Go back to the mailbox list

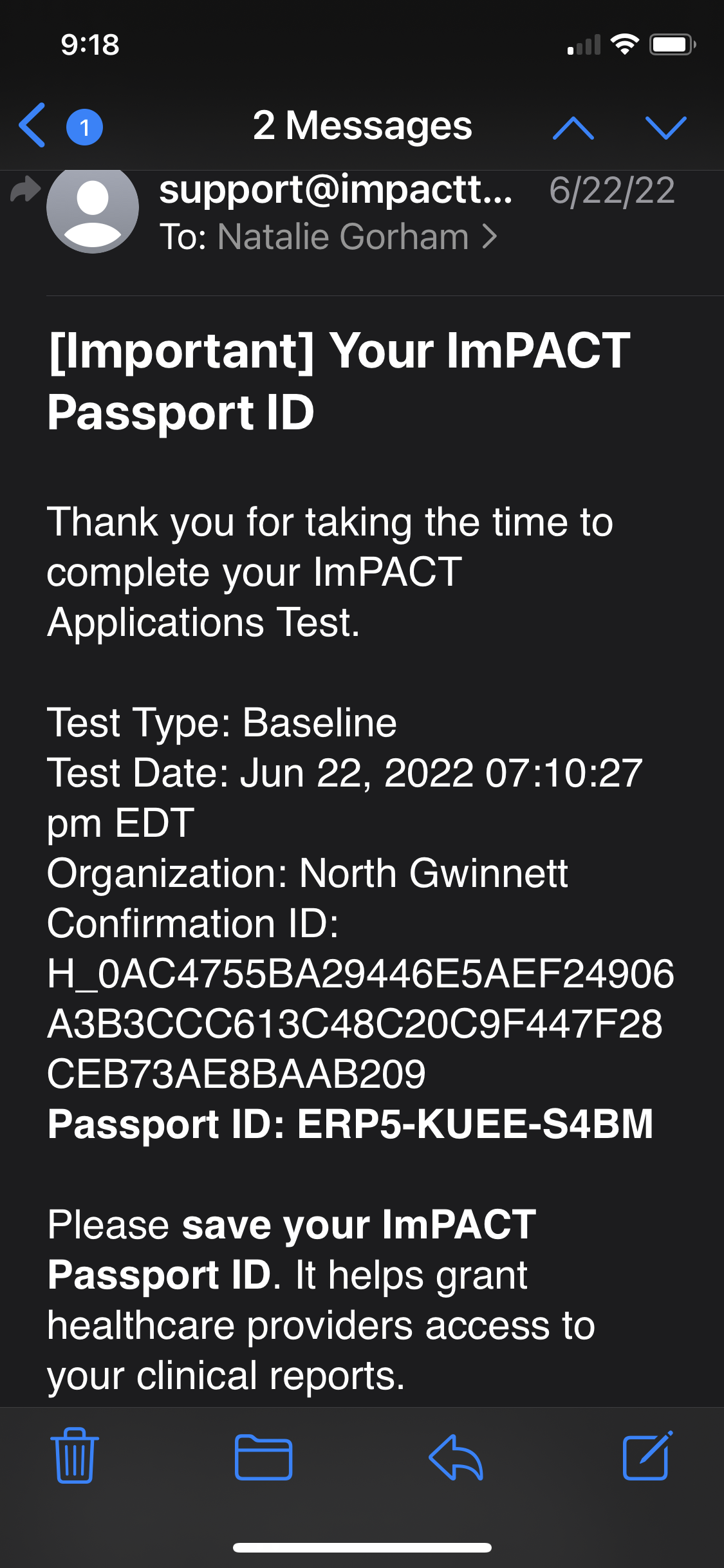point(32,125)
